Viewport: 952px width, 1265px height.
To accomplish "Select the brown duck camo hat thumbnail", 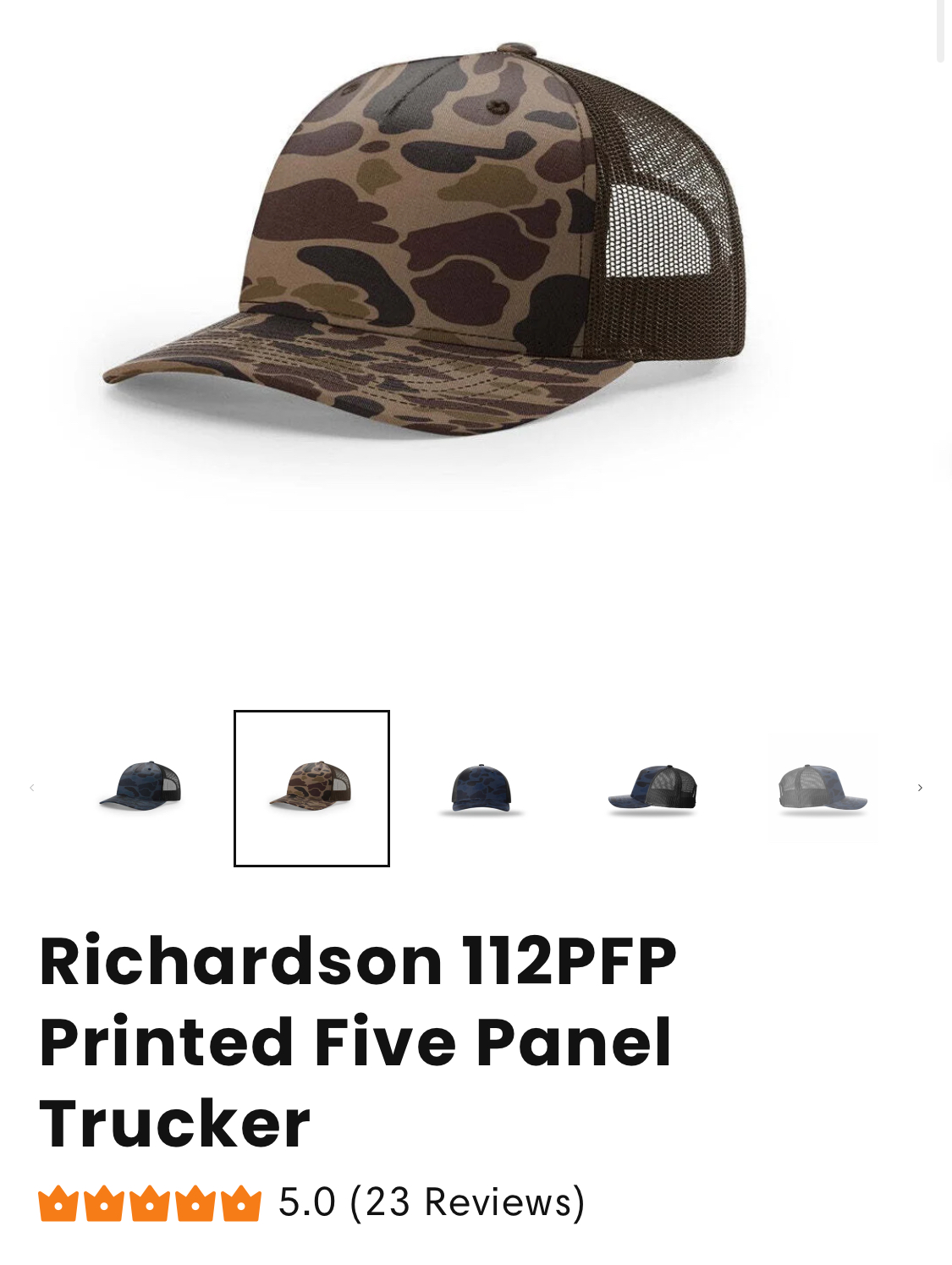I will coord(311,788).
